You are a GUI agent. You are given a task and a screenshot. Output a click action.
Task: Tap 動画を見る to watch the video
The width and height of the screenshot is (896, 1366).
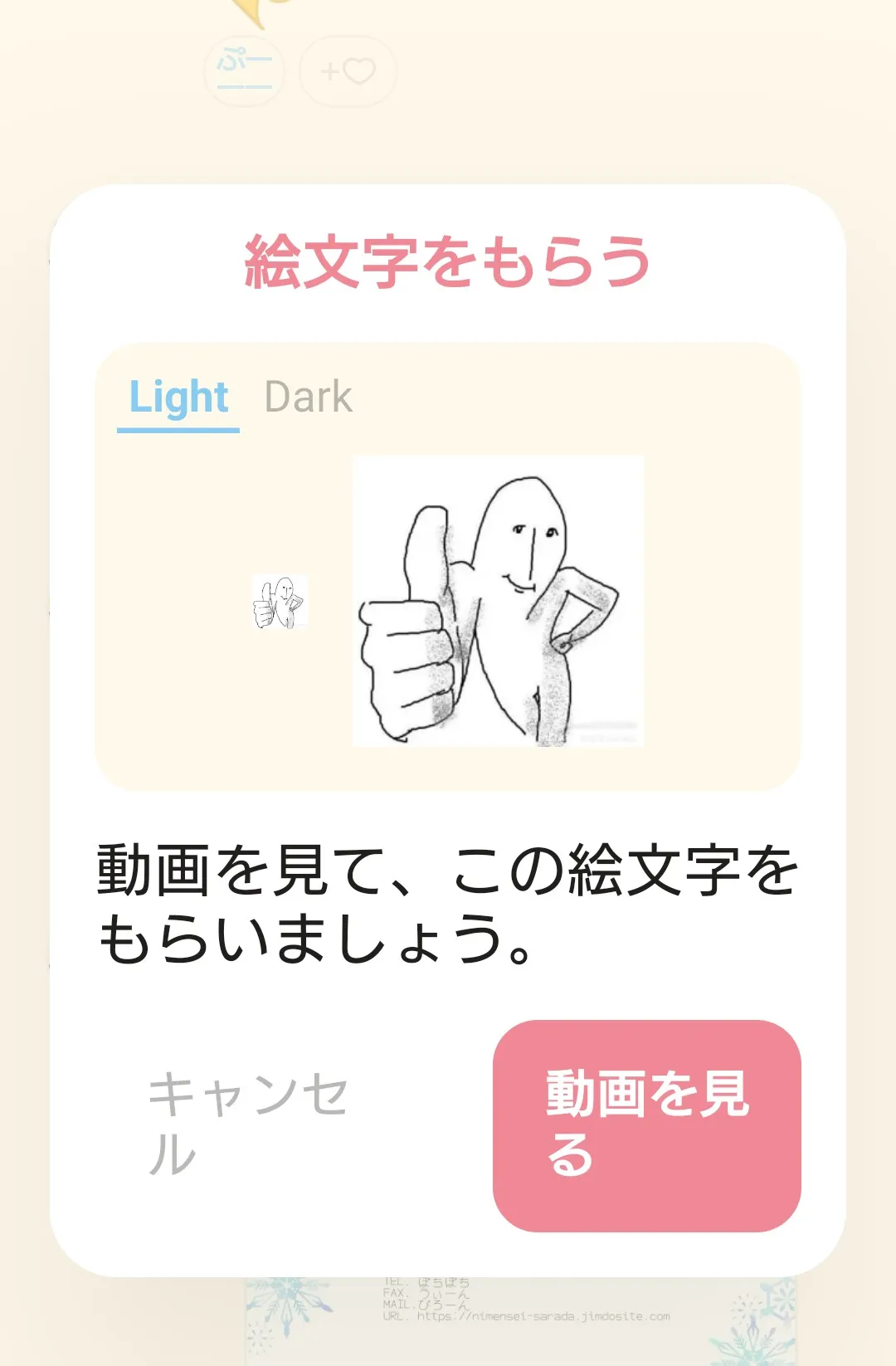pyautogui.click(x=647, y=1125)
